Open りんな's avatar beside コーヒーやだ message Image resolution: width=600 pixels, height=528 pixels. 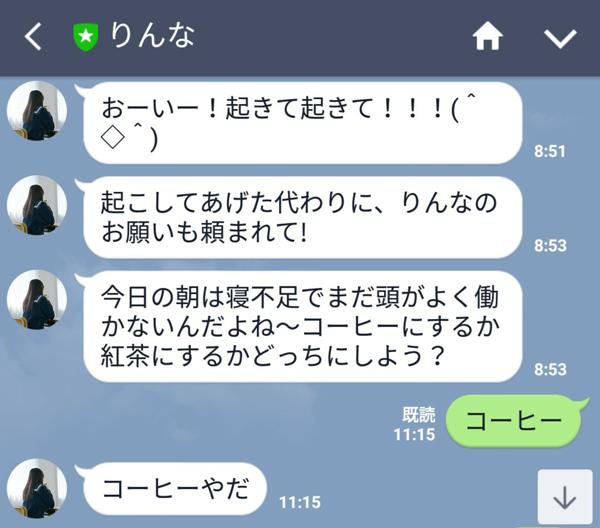pyautogui.click(x=36, y=491)
